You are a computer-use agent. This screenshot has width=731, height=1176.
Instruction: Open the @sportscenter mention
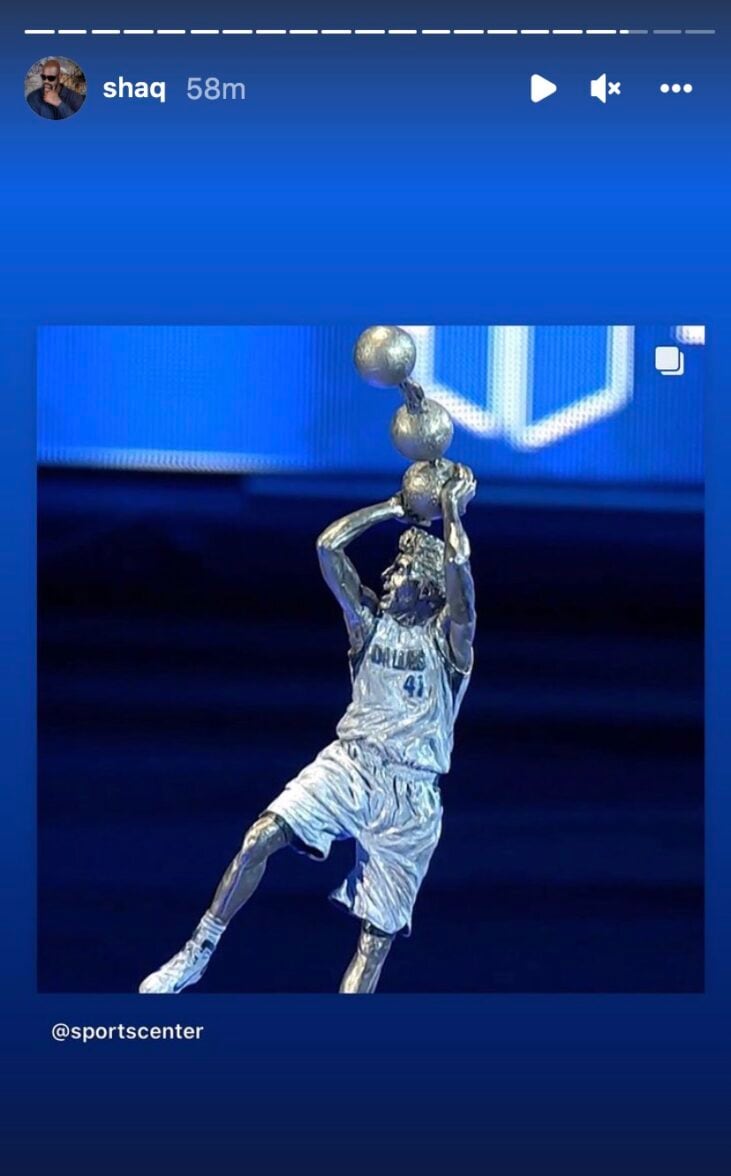point(127,1031)
